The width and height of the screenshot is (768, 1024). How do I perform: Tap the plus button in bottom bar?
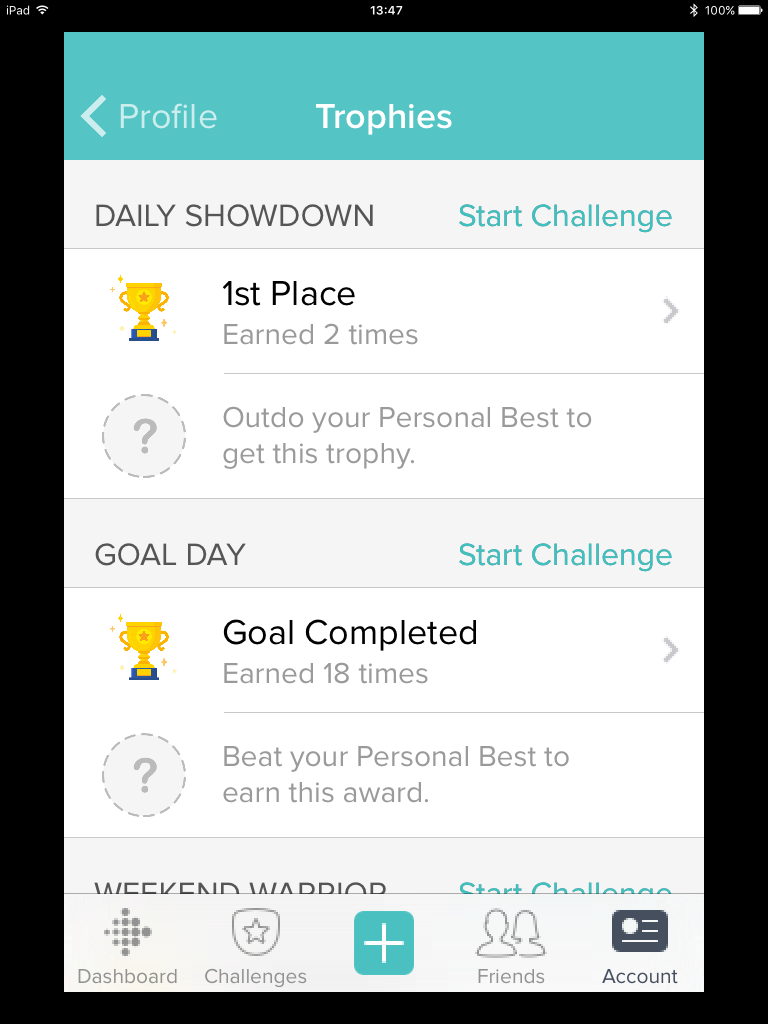pyautogui.click(x=384, y=942)
